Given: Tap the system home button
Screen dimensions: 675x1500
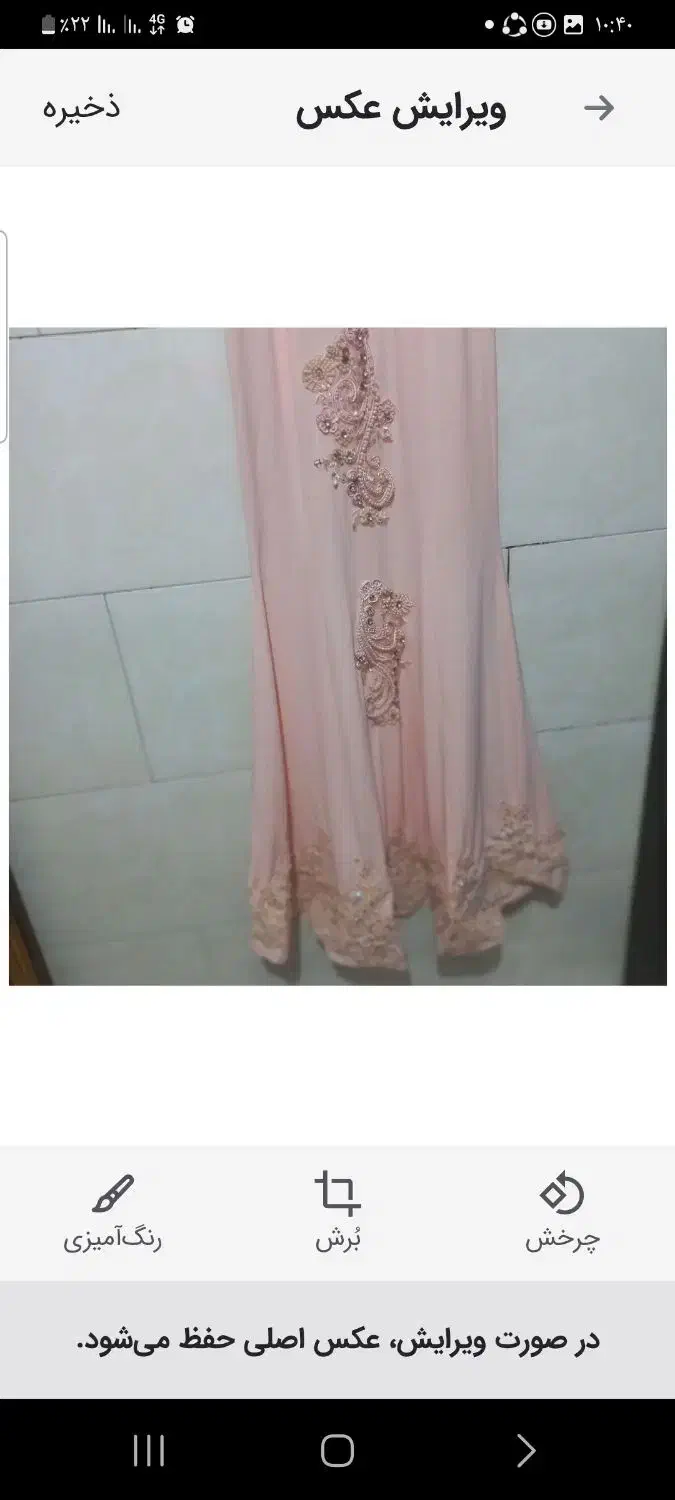Looking at the screenshot, I should pyautogui.click(x=337, y=1450).
